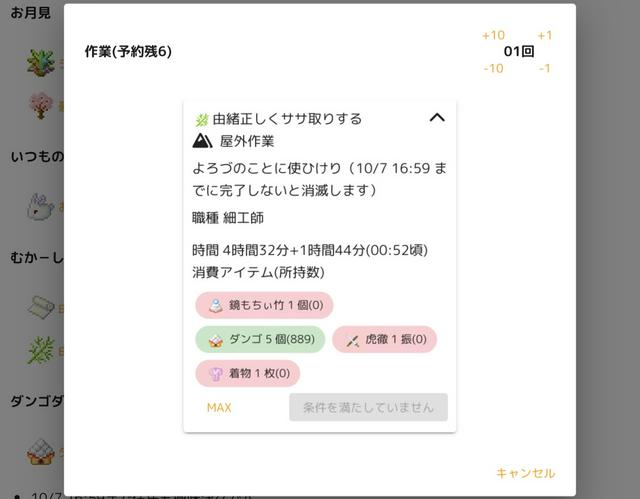Tap the 条件を満たしていません button
Screen dimensions: 640x499
[368, 407]
